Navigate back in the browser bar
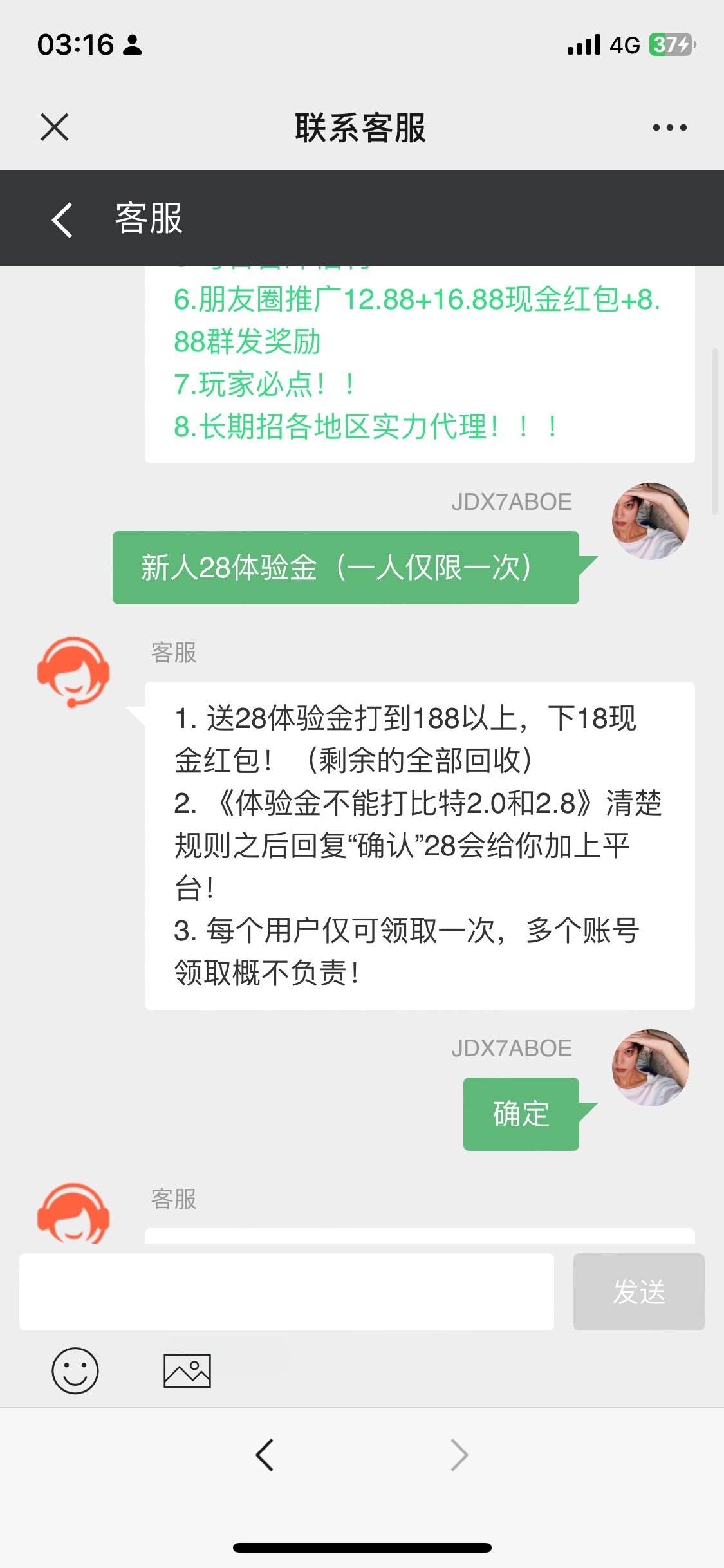The width and height of the screenshot is (724, 1568). tap(265, 1455)
